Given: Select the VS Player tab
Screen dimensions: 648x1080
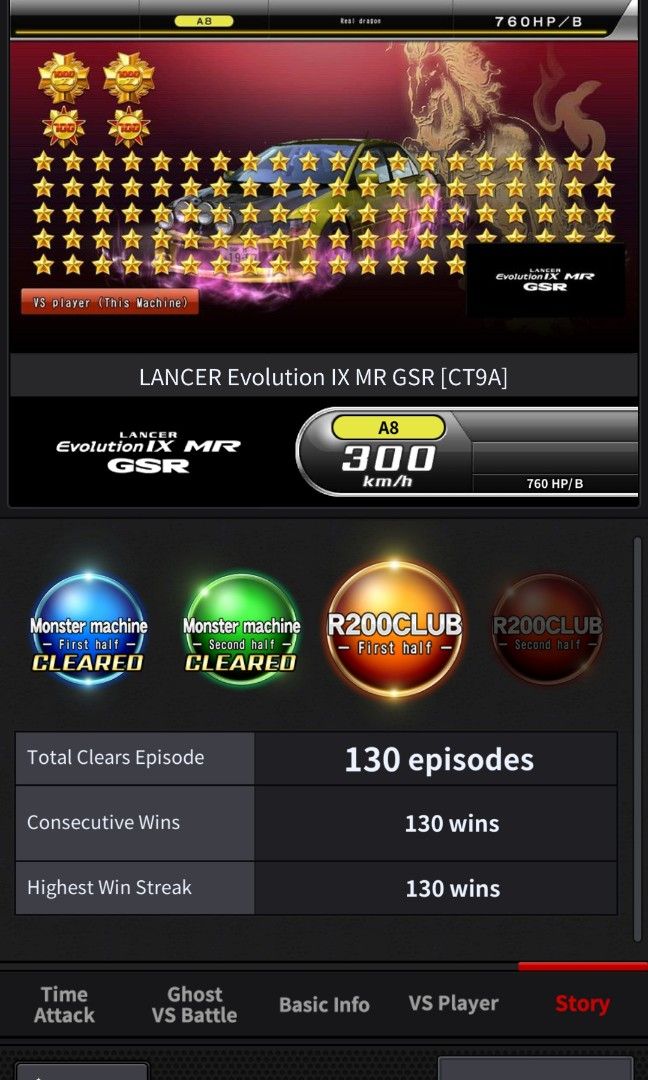Looking at the screenshot, I should point(453,1004).
